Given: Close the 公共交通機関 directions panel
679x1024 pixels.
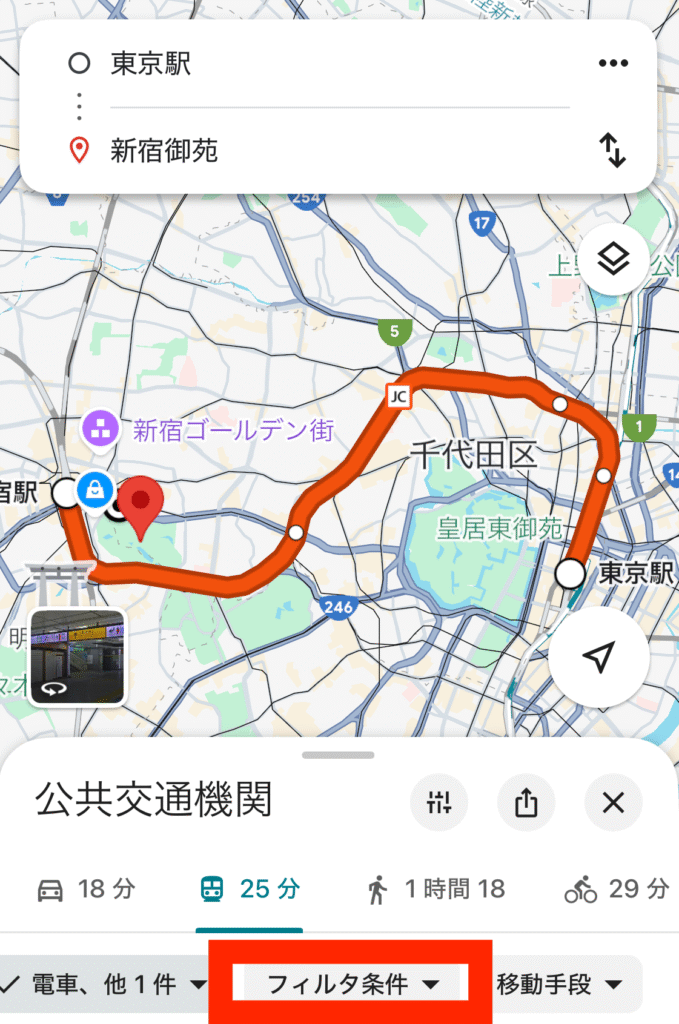Looking at the screenshot, I should [613, 802].
